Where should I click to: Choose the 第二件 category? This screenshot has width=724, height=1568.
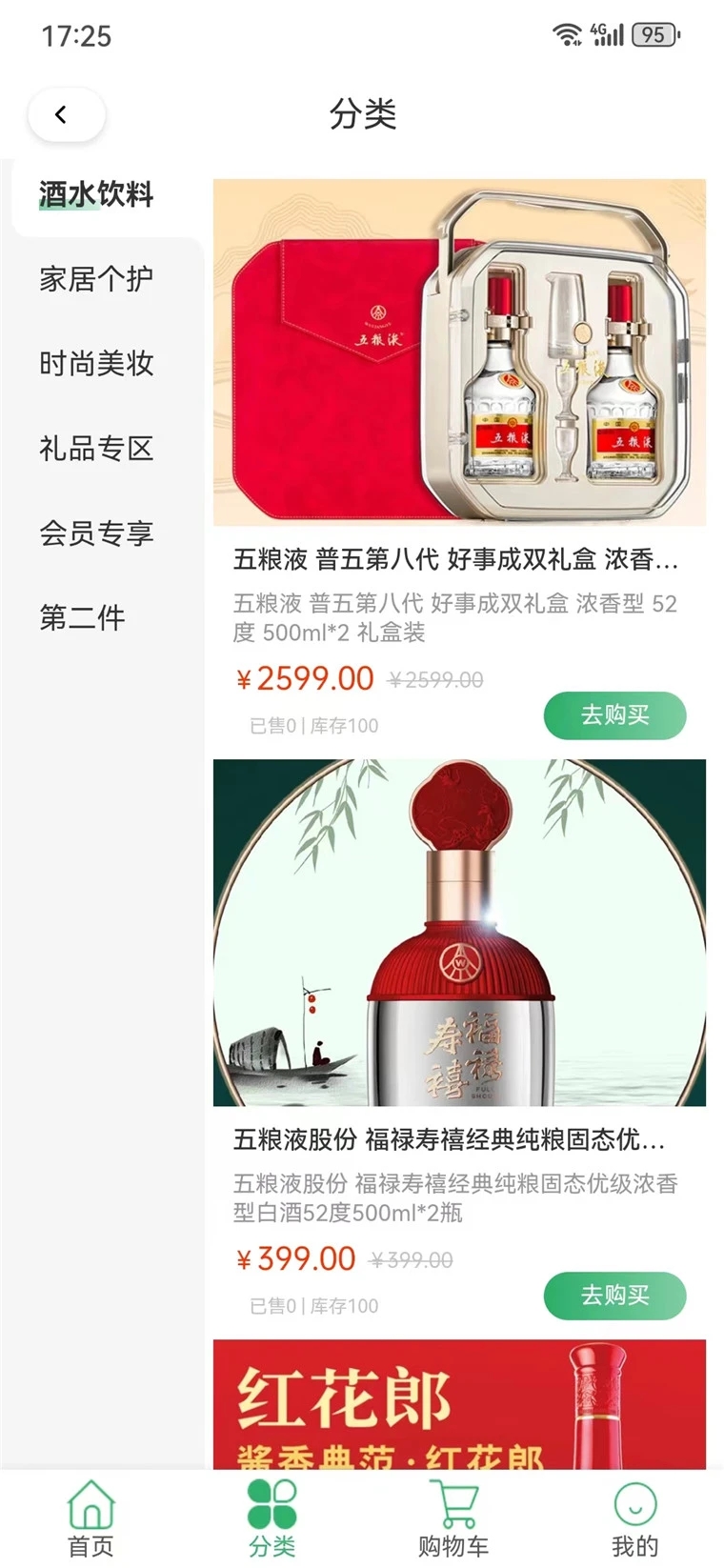coord(83,618)
